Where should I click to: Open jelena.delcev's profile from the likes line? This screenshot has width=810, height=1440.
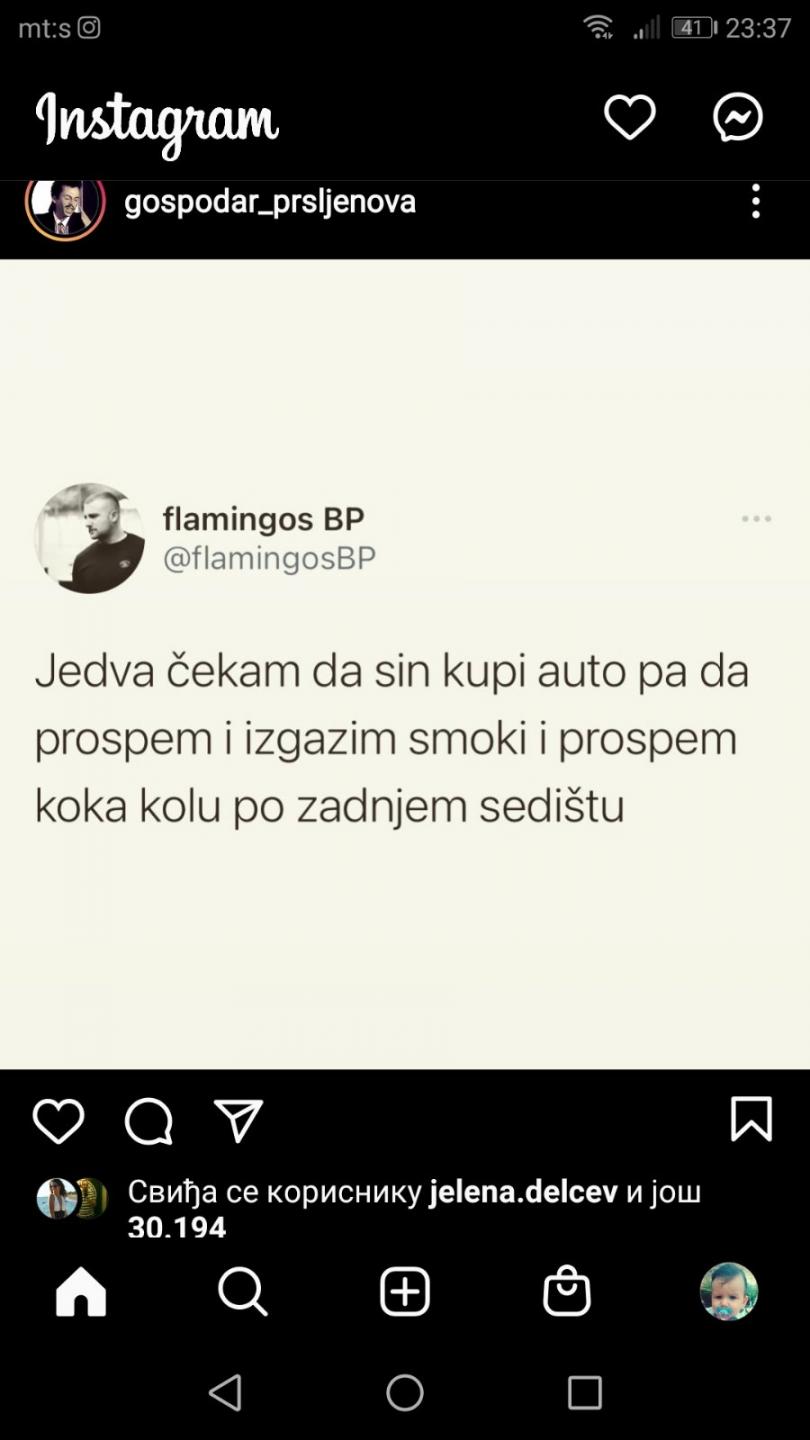[x=523, y=1192]
